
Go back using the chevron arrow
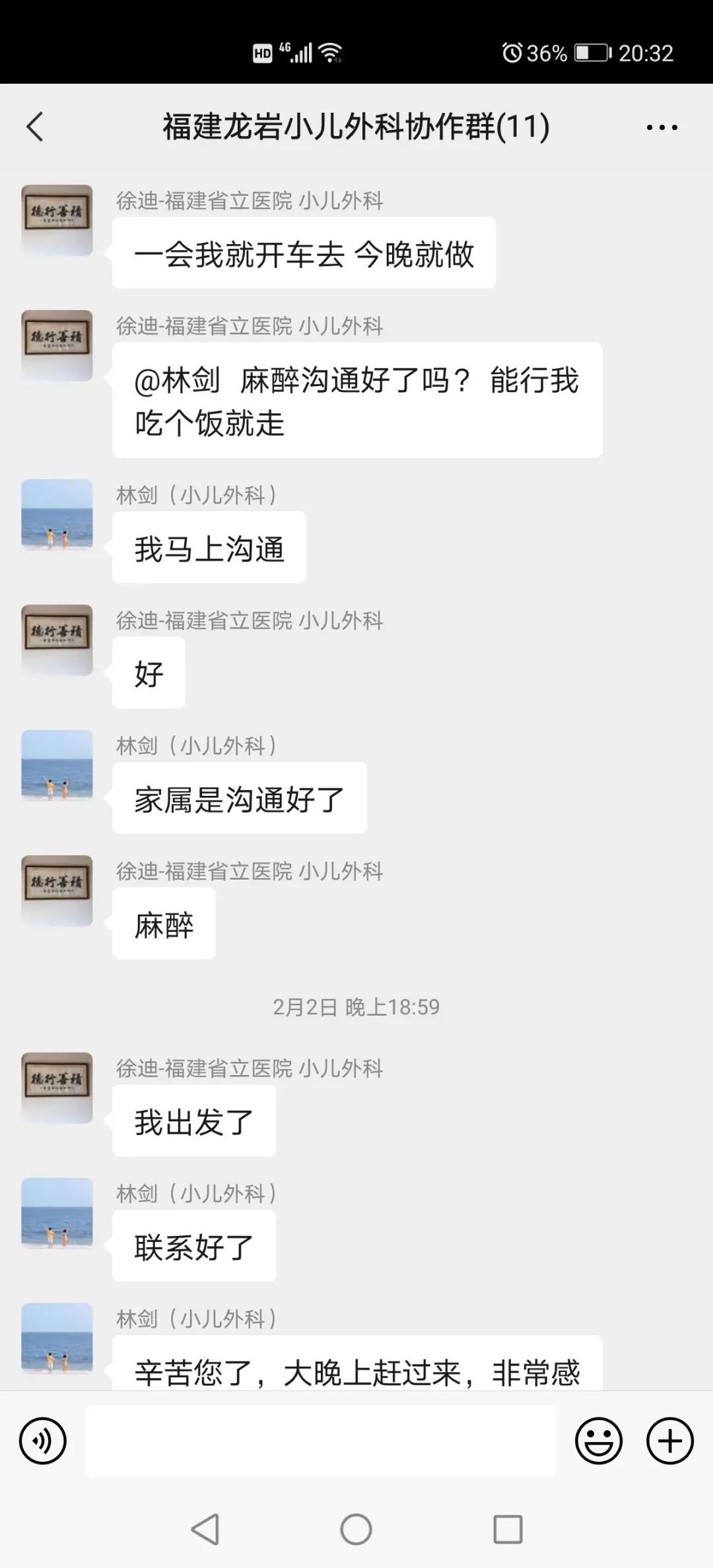coord(35,127)
